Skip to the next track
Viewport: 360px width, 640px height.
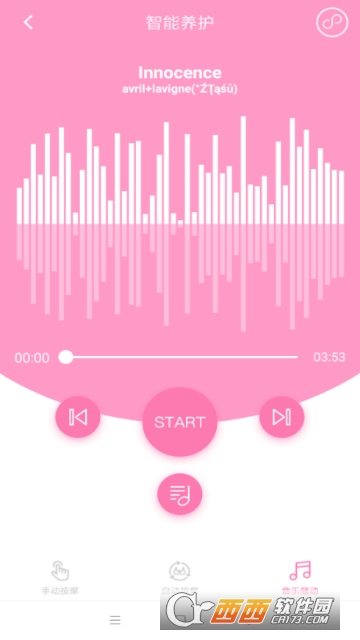[282, 417]
